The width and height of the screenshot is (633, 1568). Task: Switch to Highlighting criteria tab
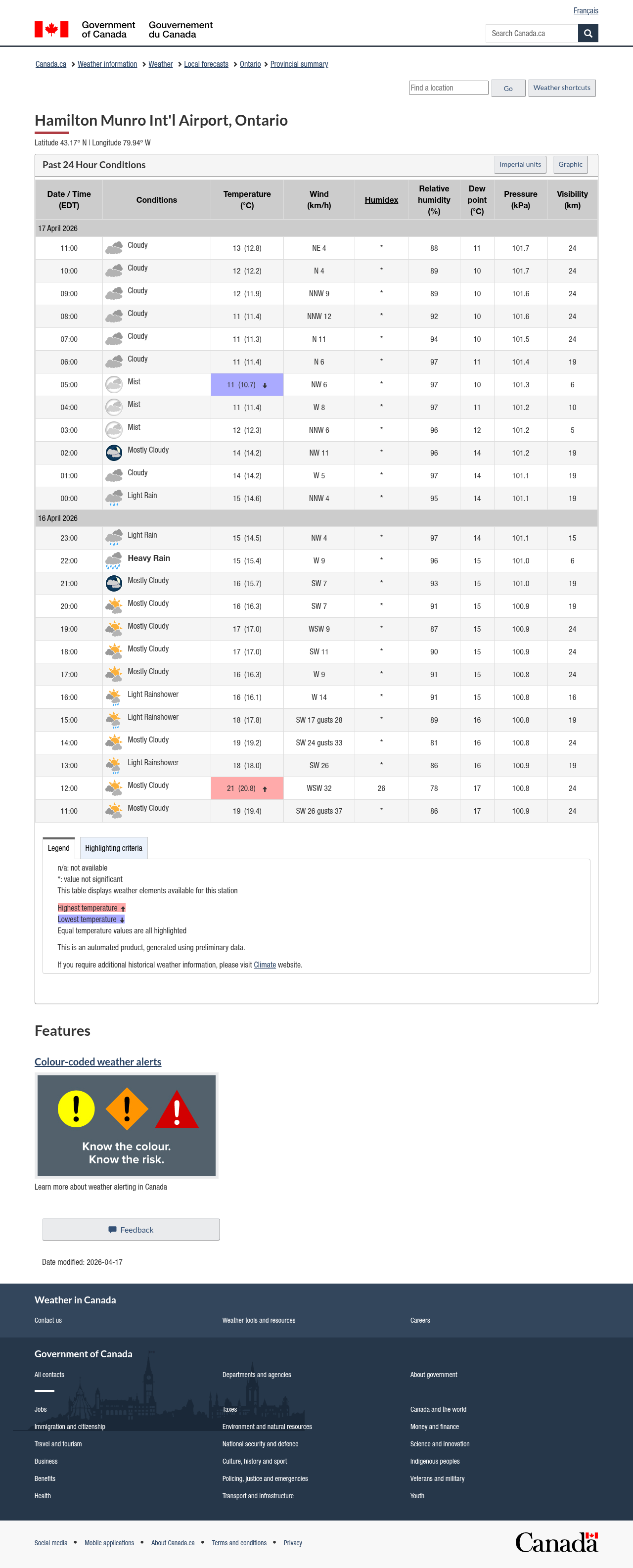pyautogui.click(x=113, y=848)
